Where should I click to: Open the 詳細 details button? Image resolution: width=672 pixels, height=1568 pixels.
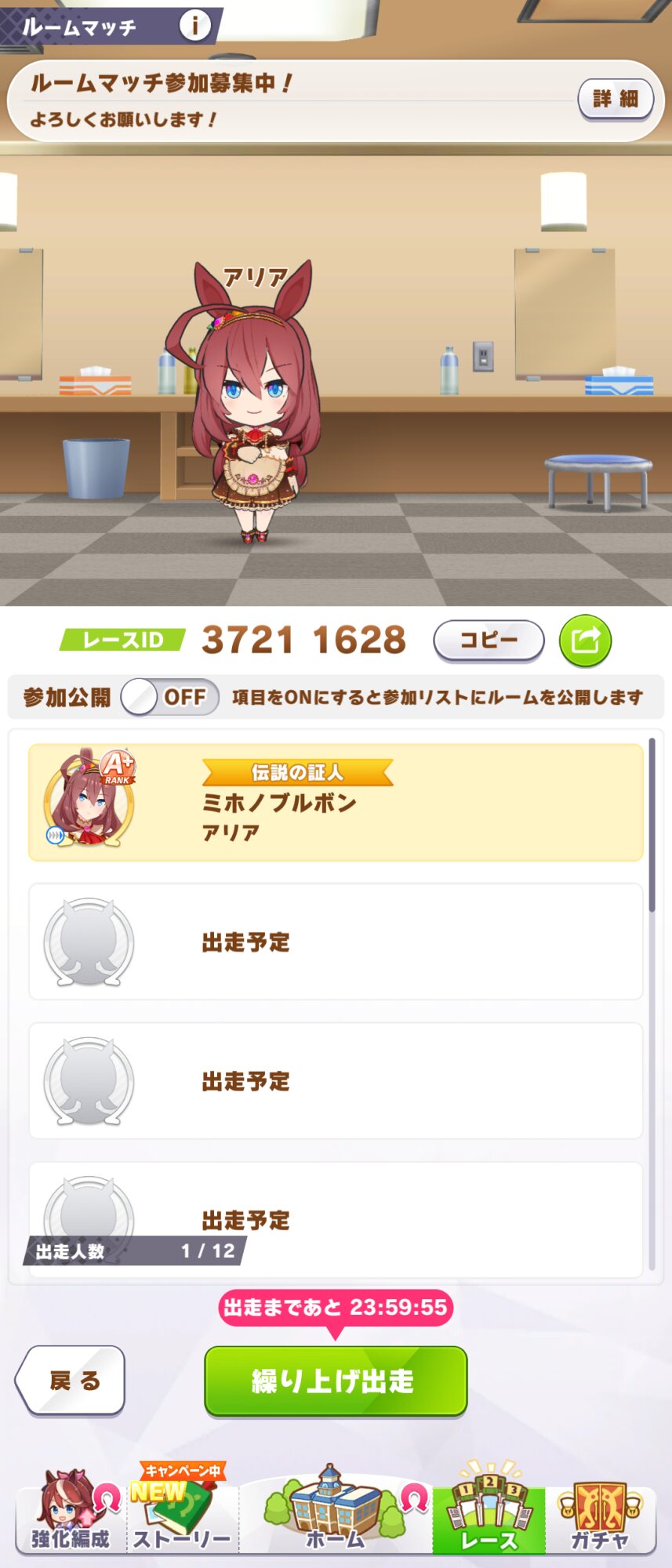coord(616,100)
